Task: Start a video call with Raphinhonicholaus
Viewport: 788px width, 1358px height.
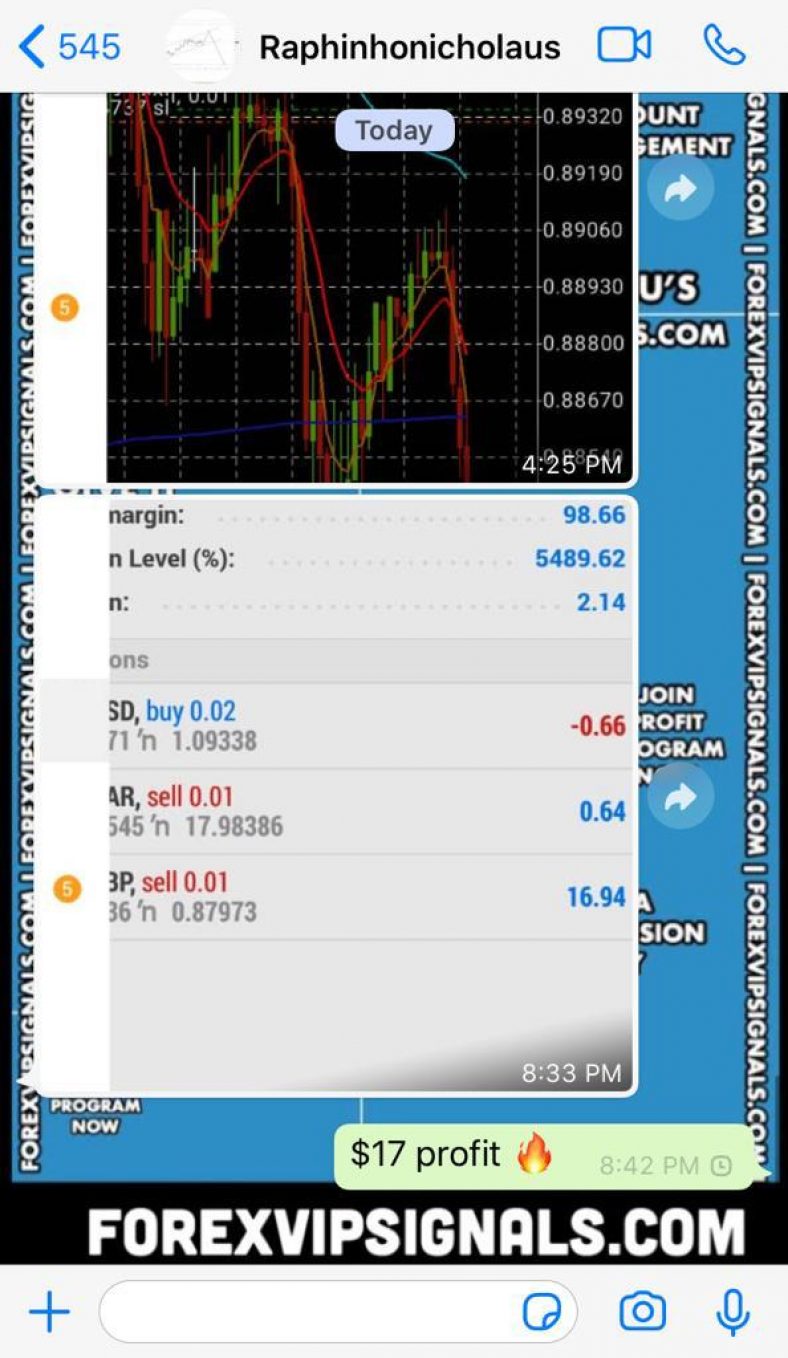Action: click(x=623, y=44)
